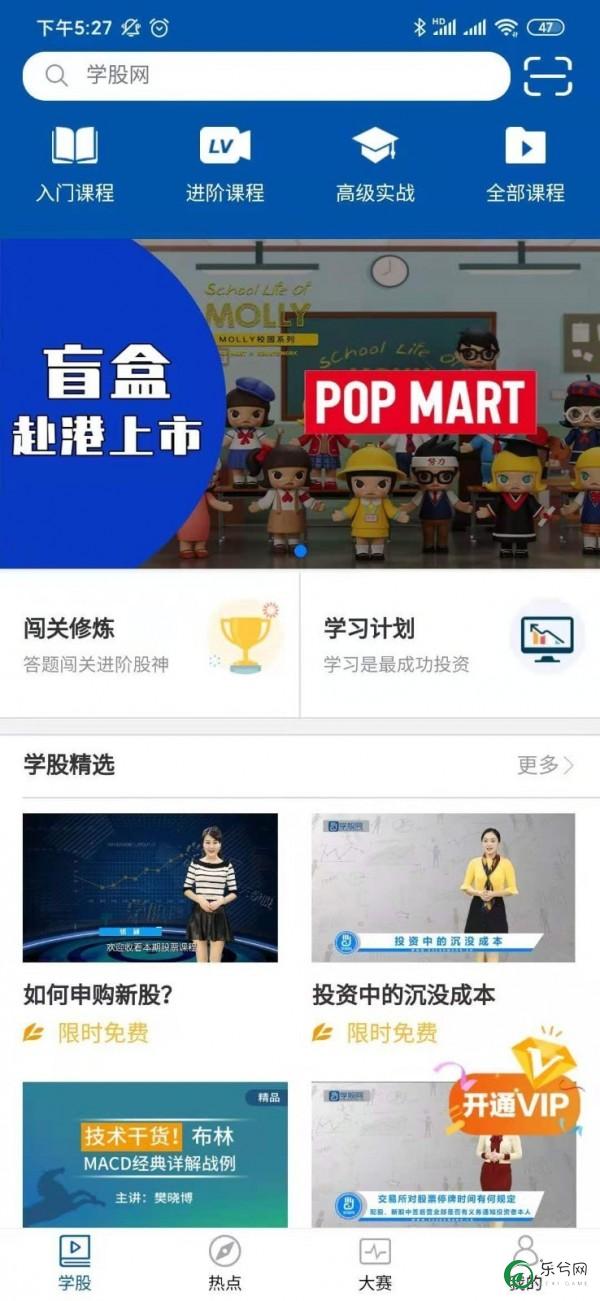The image size is (600, 1301).
Task: Tap 更多 next to 学股精选
Action: pyautogui.click(x=545, y=765)
